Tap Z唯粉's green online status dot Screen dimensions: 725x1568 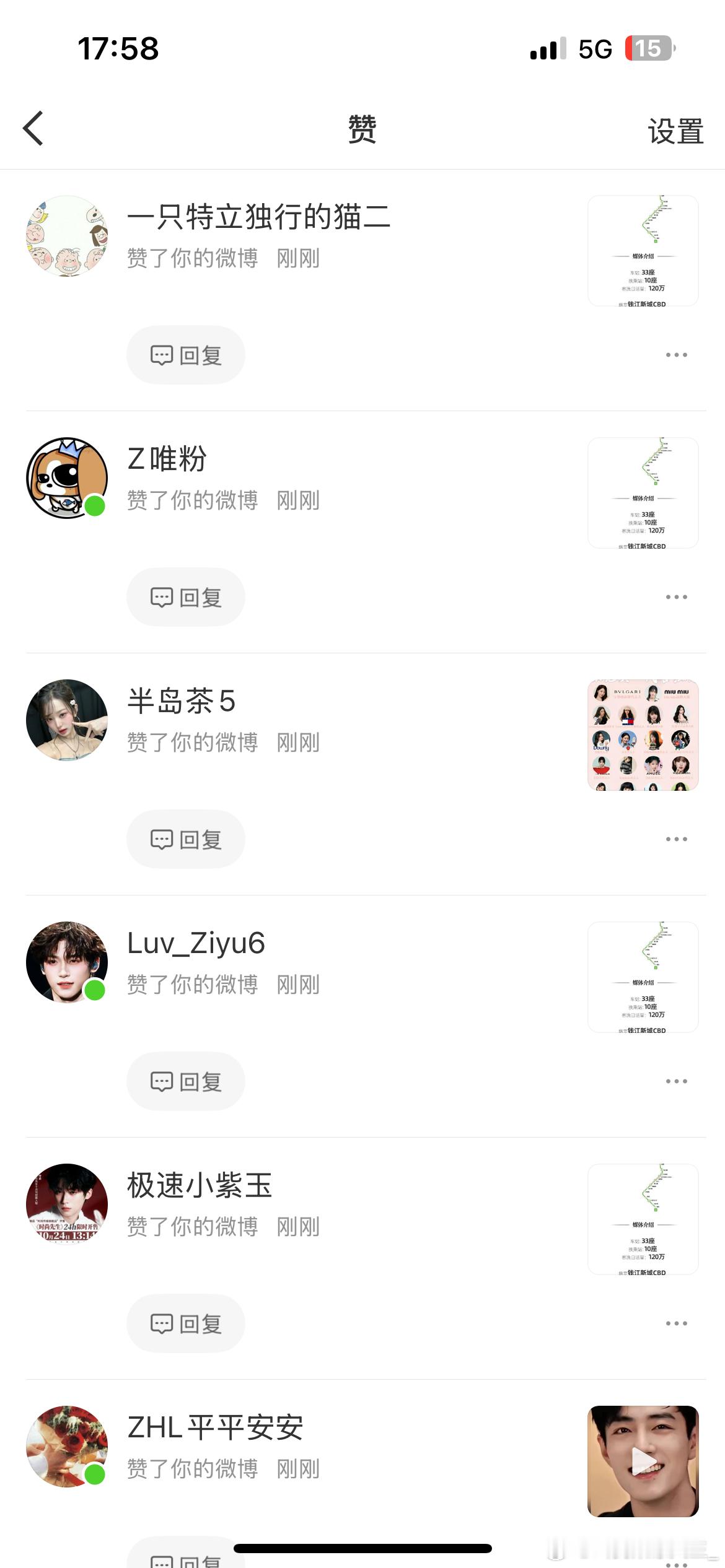click(93, 505)
